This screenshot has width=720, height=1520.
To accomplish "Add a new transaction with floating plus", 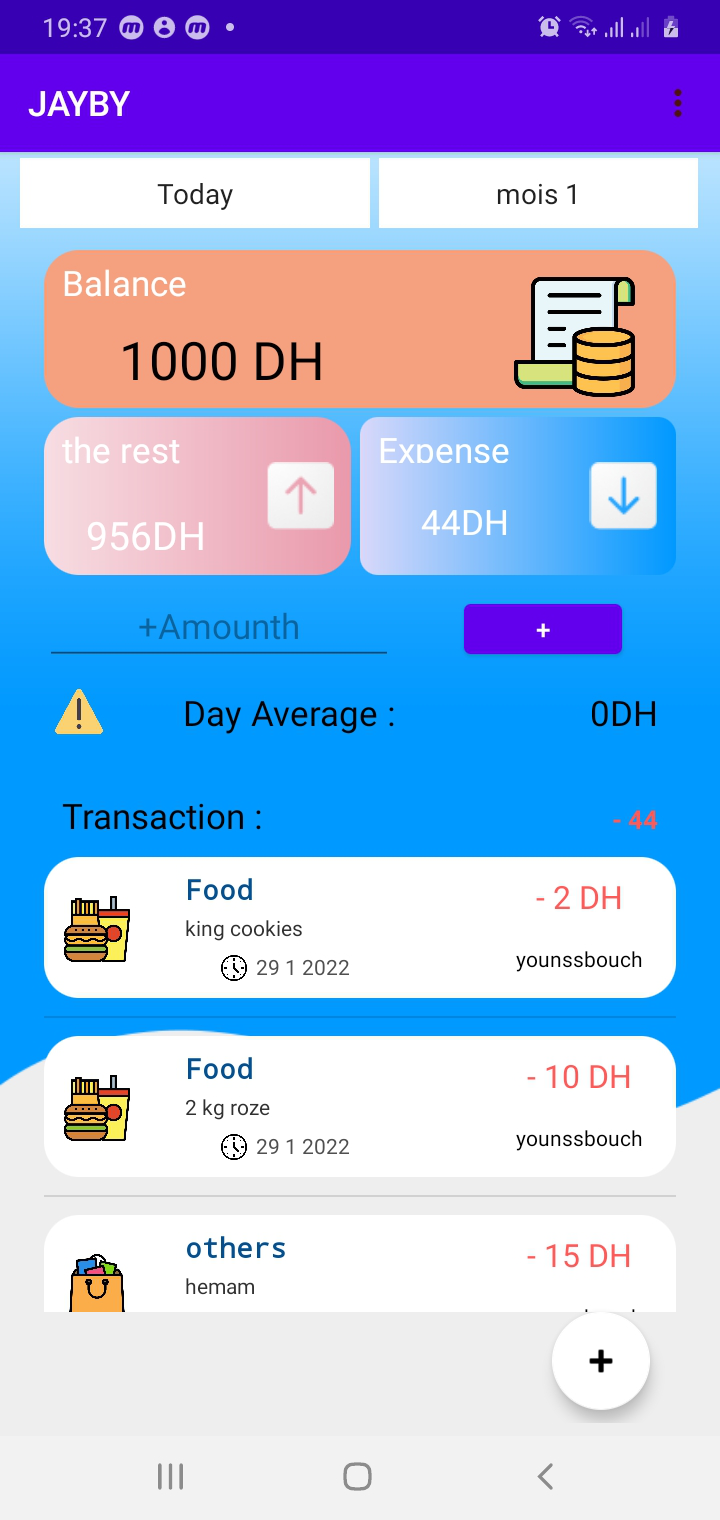I will click(x=601, y=1361).
